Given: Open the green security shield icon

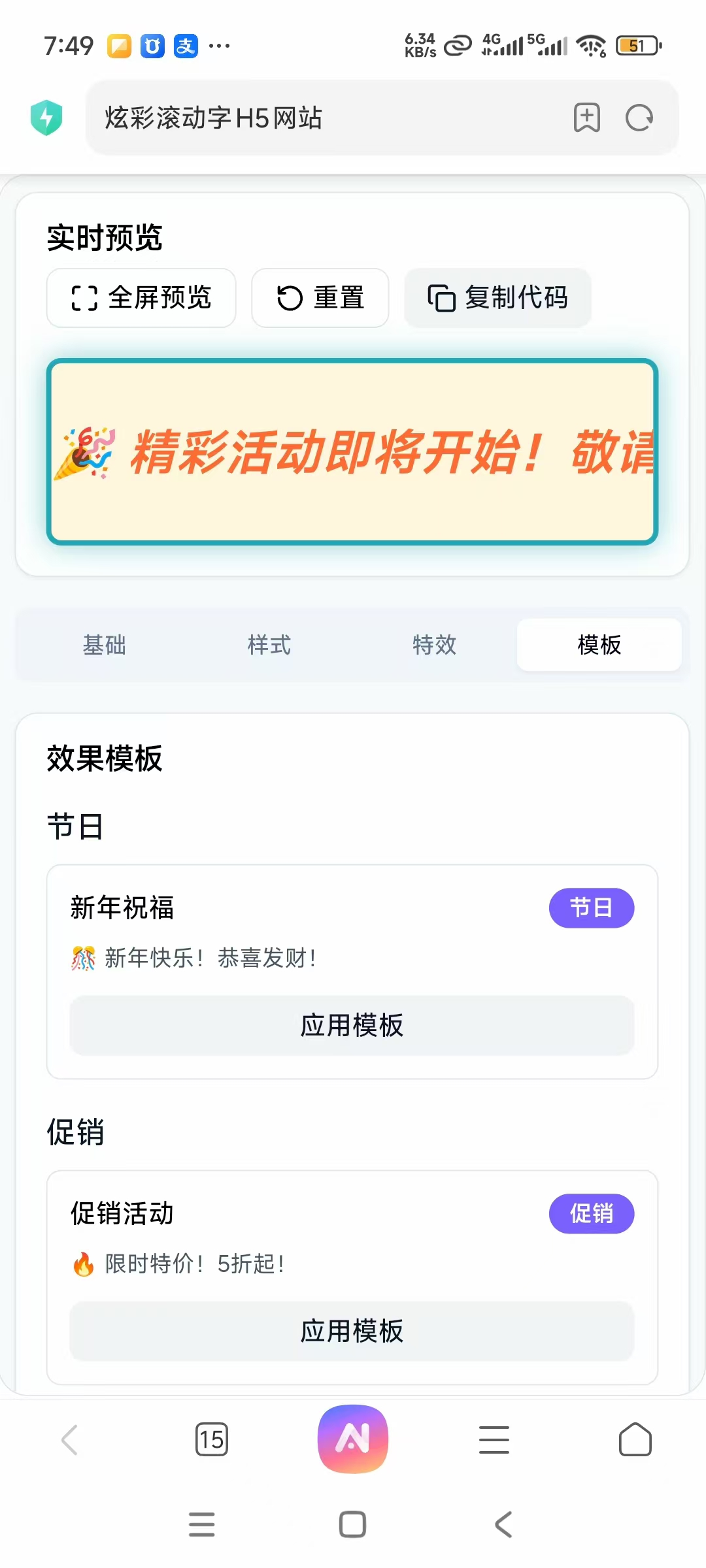Looking at the screenshot, I should click(x=46, y=118).
